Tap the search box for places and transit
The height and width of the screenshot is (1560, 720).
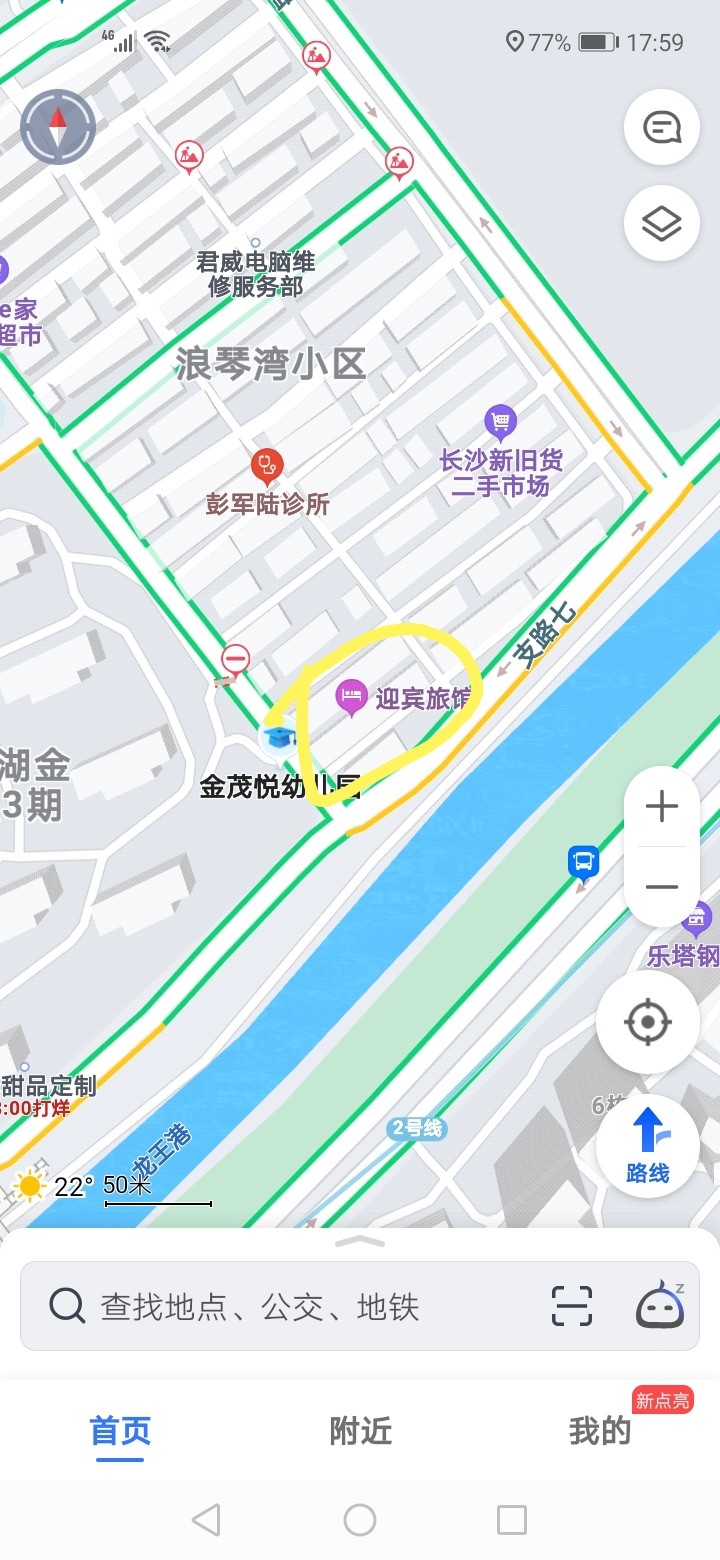click(x=300, y=1307)
